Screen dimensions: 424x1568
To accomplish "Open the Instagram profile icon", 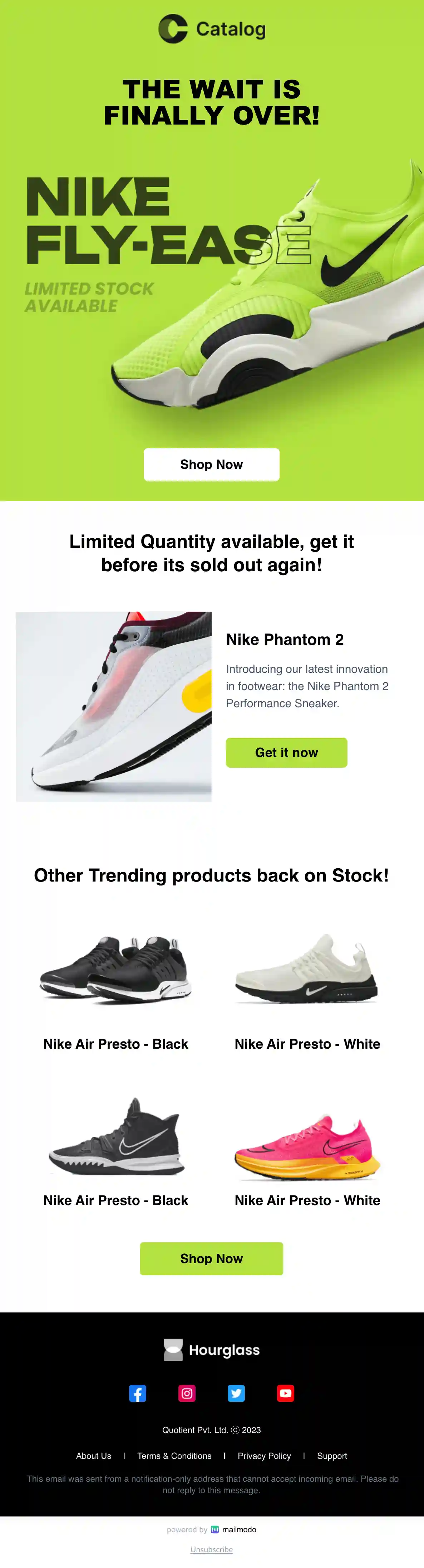I will (187, 1393).
